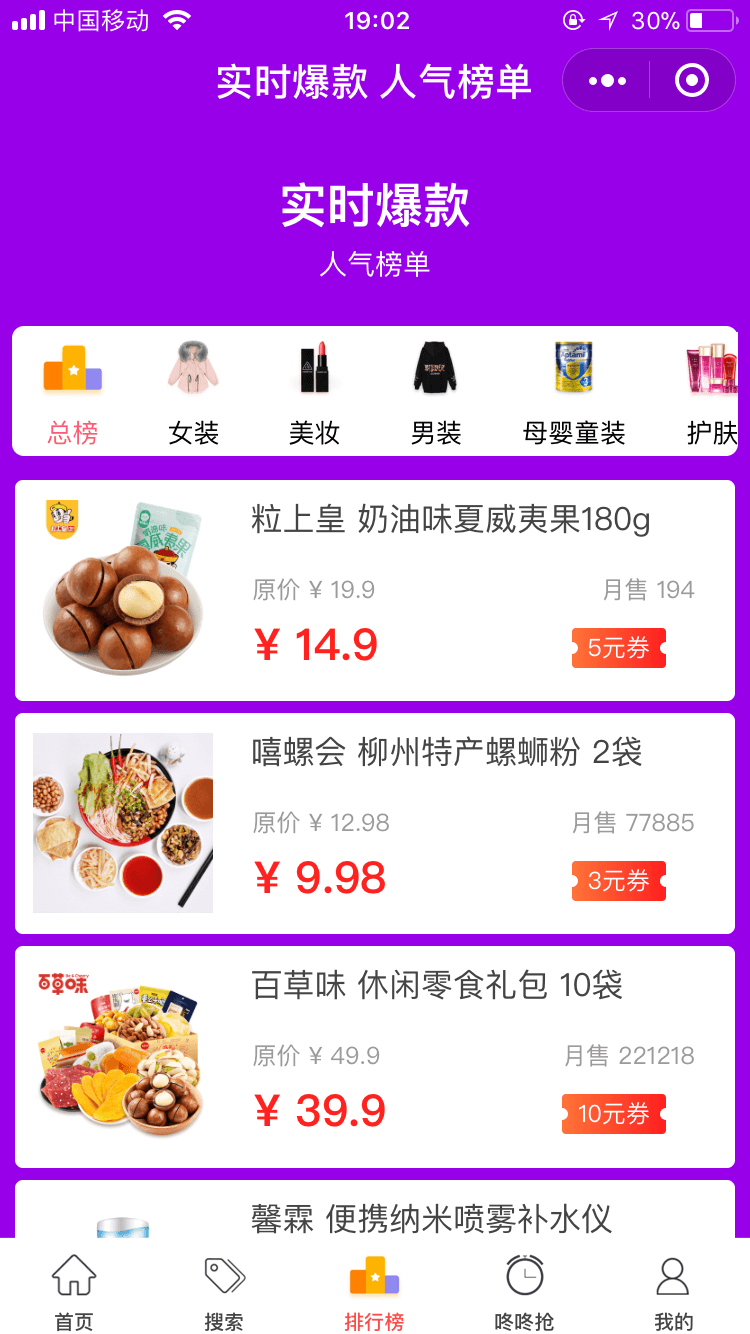Open 咚咚抢 flash sale clock icon
The width and height of the screenshot is (750, 1334).
pos(524,1275)
